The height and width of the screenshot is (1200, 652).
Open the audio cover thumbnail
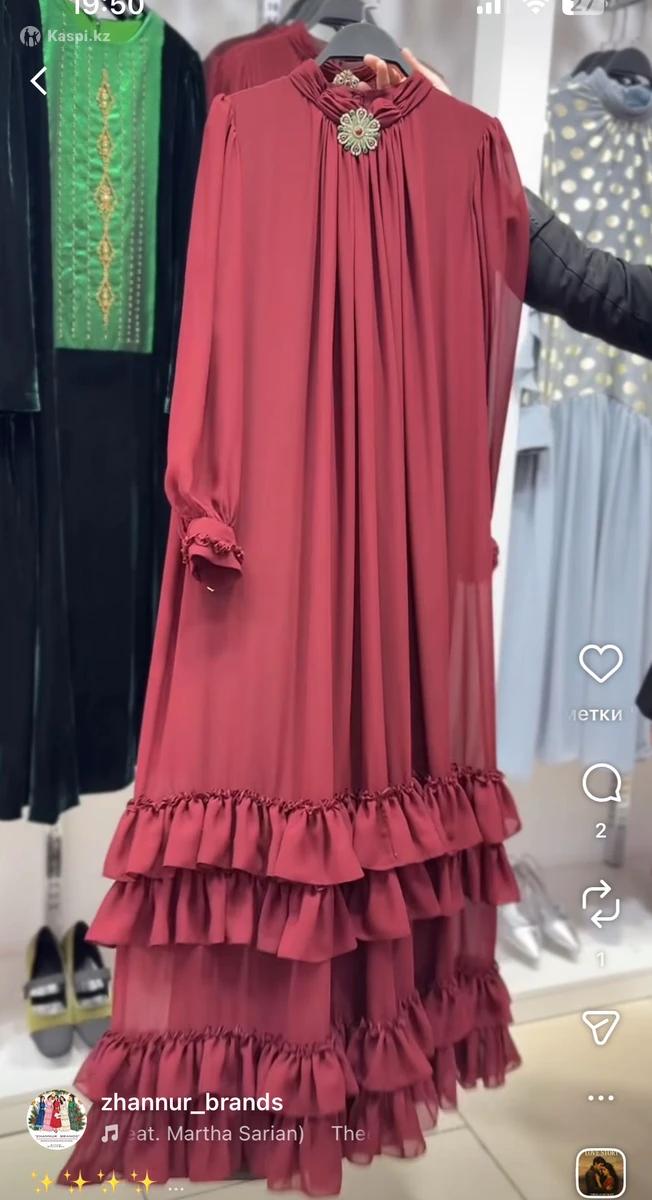click(x=601, y=1172)
